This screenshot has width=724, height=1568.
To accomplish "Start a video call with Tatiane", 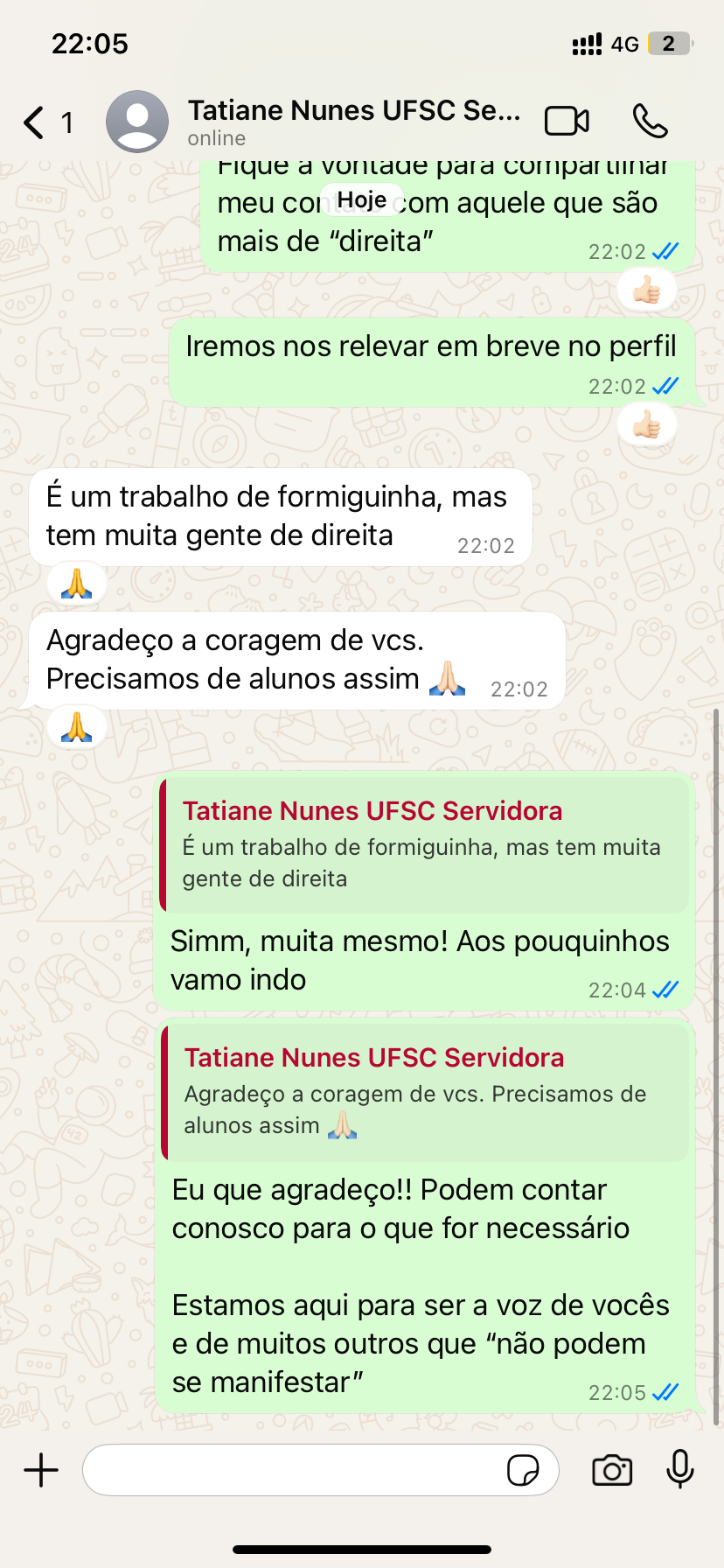I will pyautogui.click(x=567, y=121).
